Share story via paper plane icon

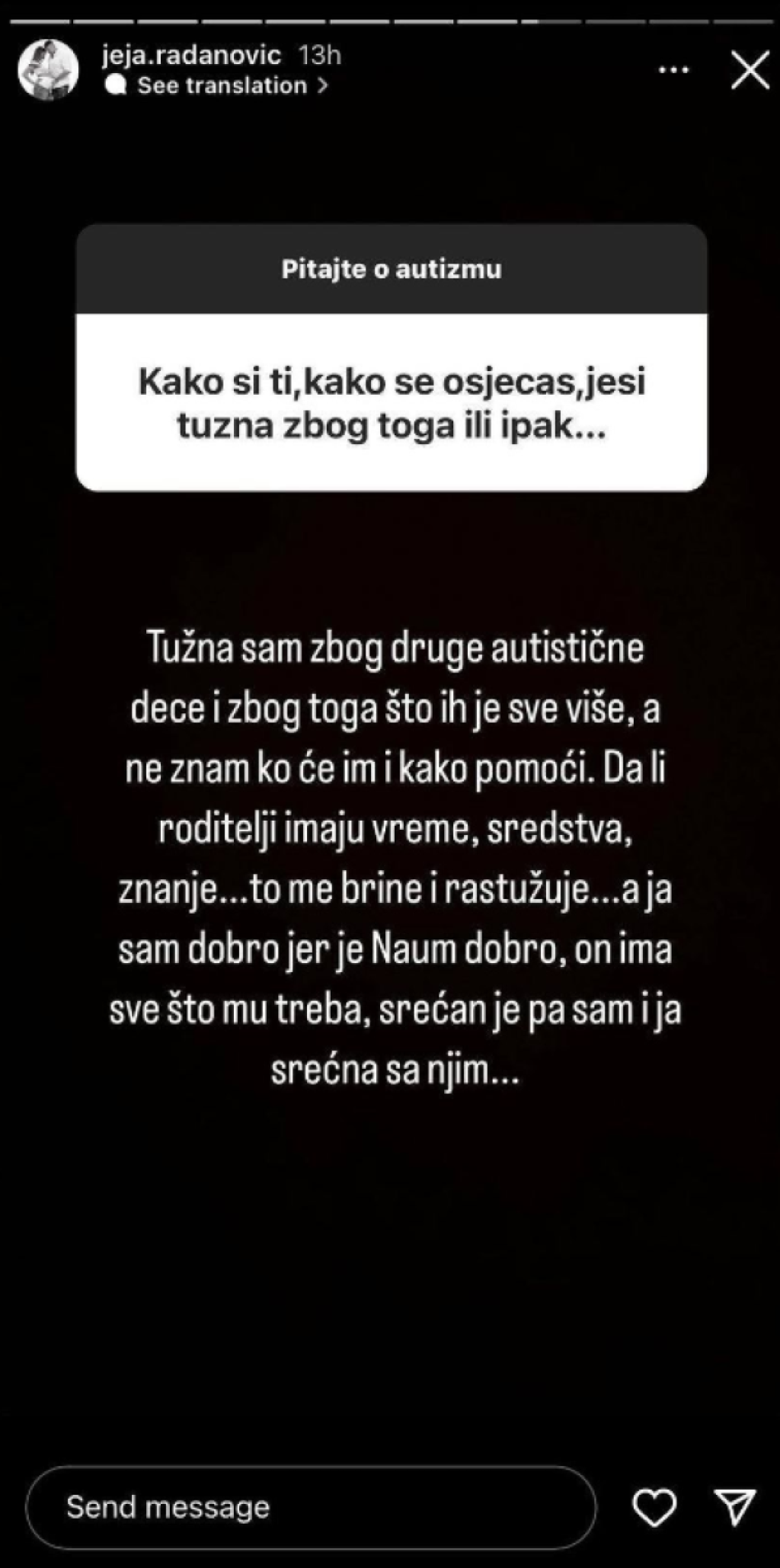click(735, 1507)
